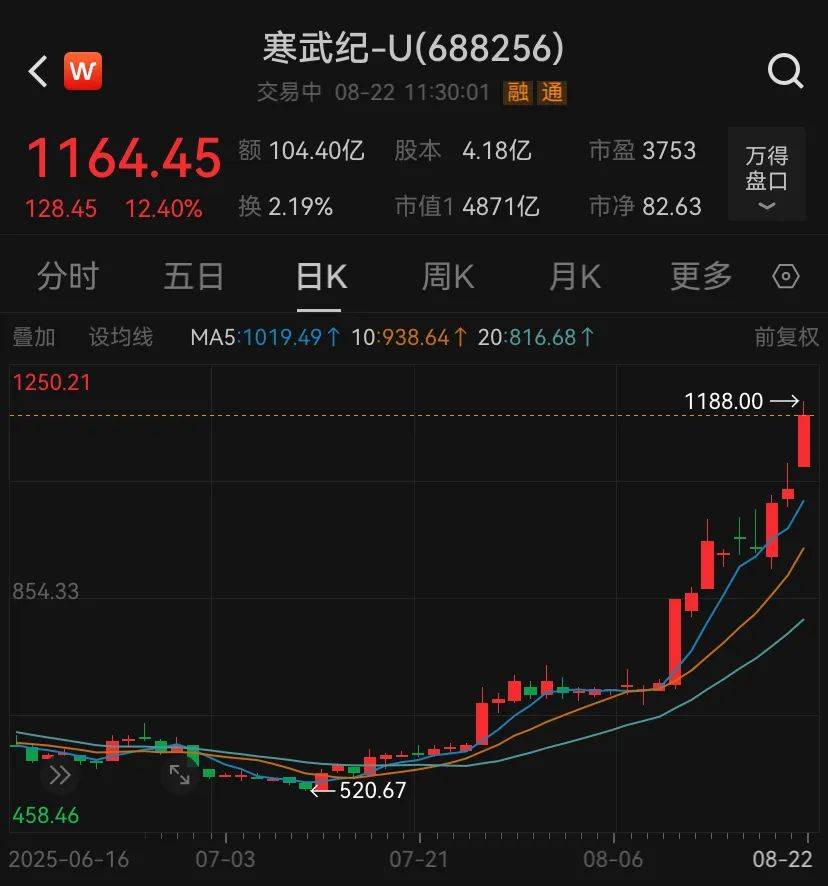Viewport: 828px width, 886px height.
Task: Open the 更多 chart period options
Action: click(x=701, y=277)
